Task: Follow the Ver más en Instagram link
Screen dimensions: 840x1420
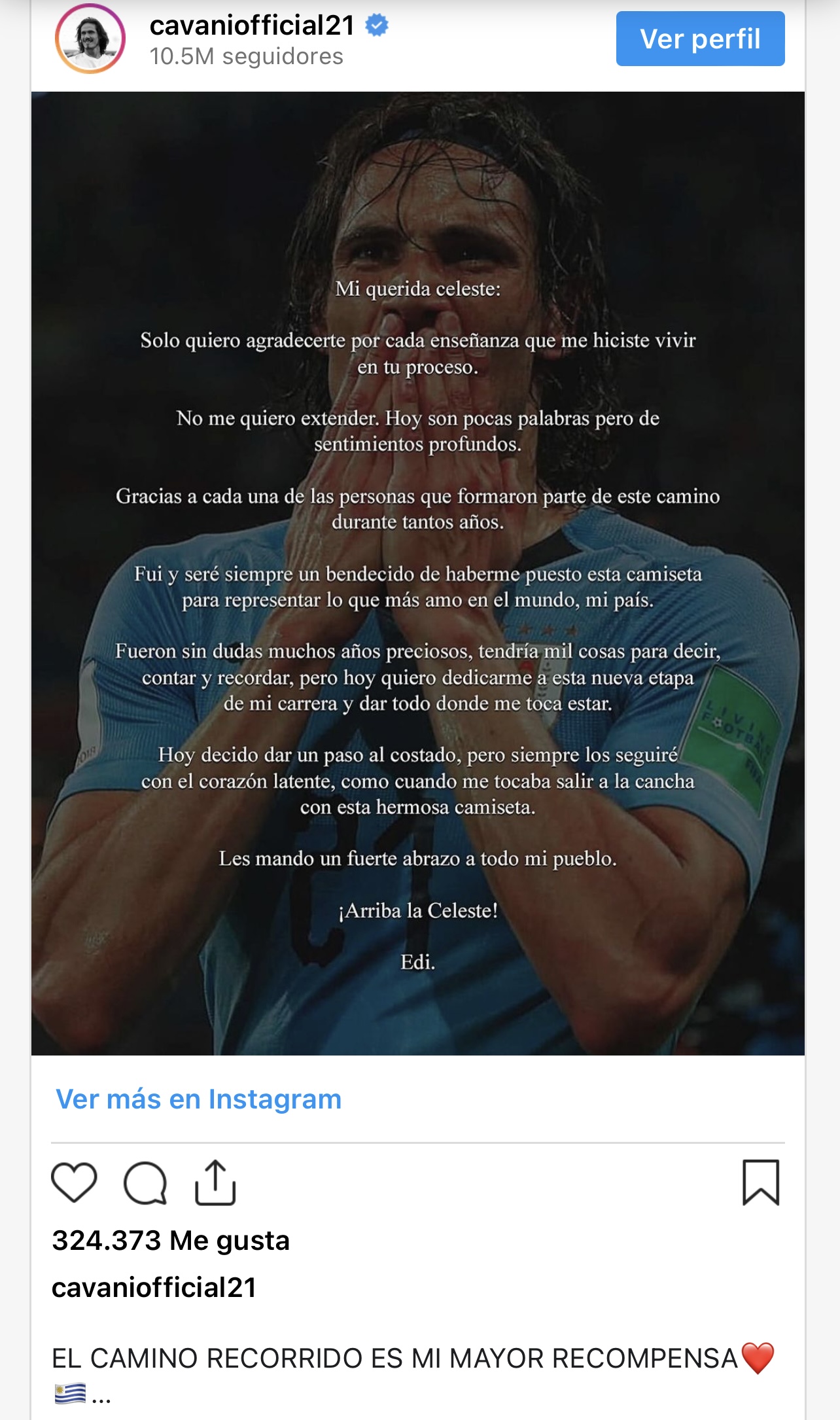Action: pos(198,1099)
